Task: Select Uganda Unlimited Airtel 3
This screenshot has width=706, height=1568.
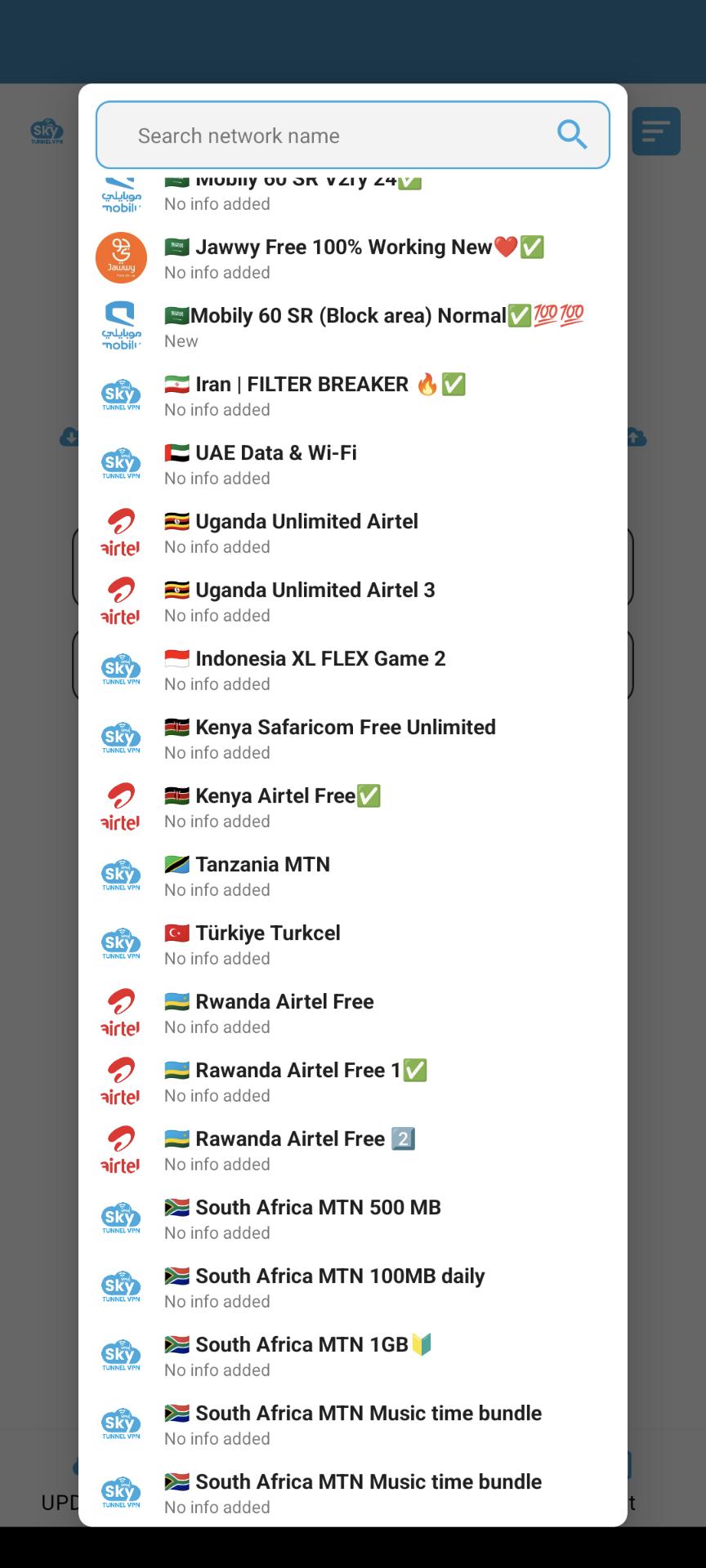Action: click(x=353, y=601)
